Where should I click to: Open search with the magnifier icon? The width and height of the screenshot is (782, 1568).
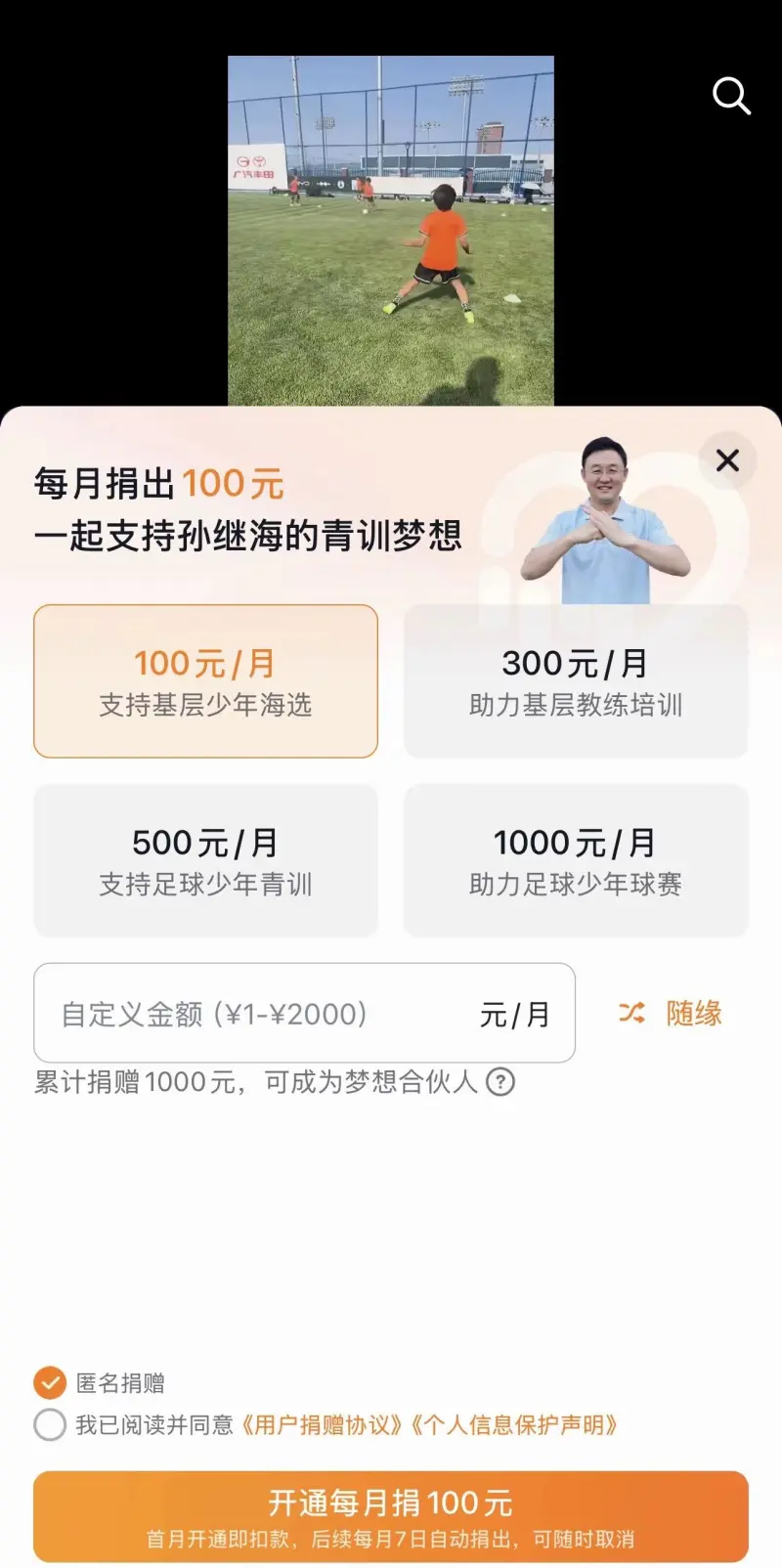pos(730,96)
